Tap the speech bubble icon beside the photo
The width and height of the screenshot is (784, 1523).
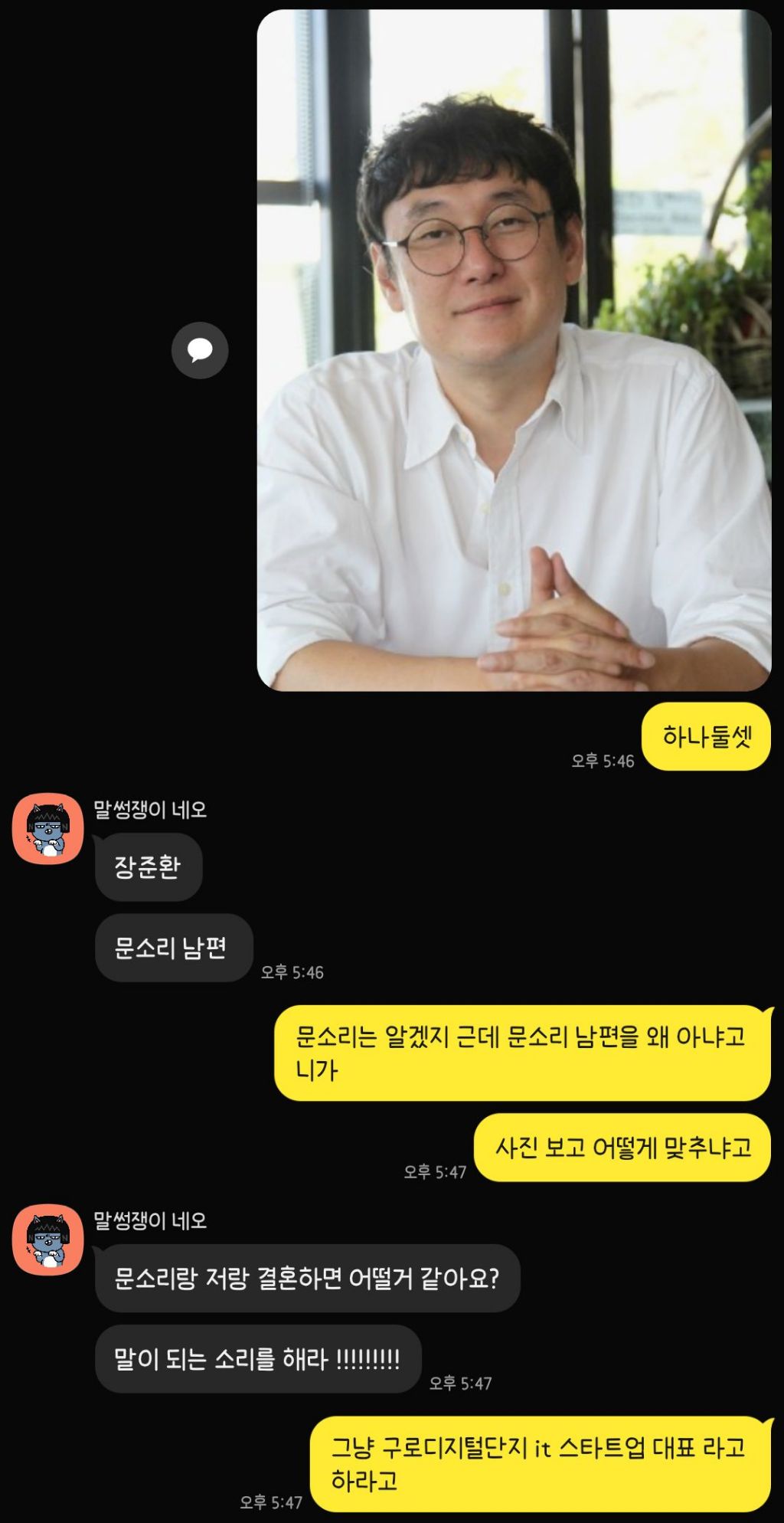pos(200,351)
